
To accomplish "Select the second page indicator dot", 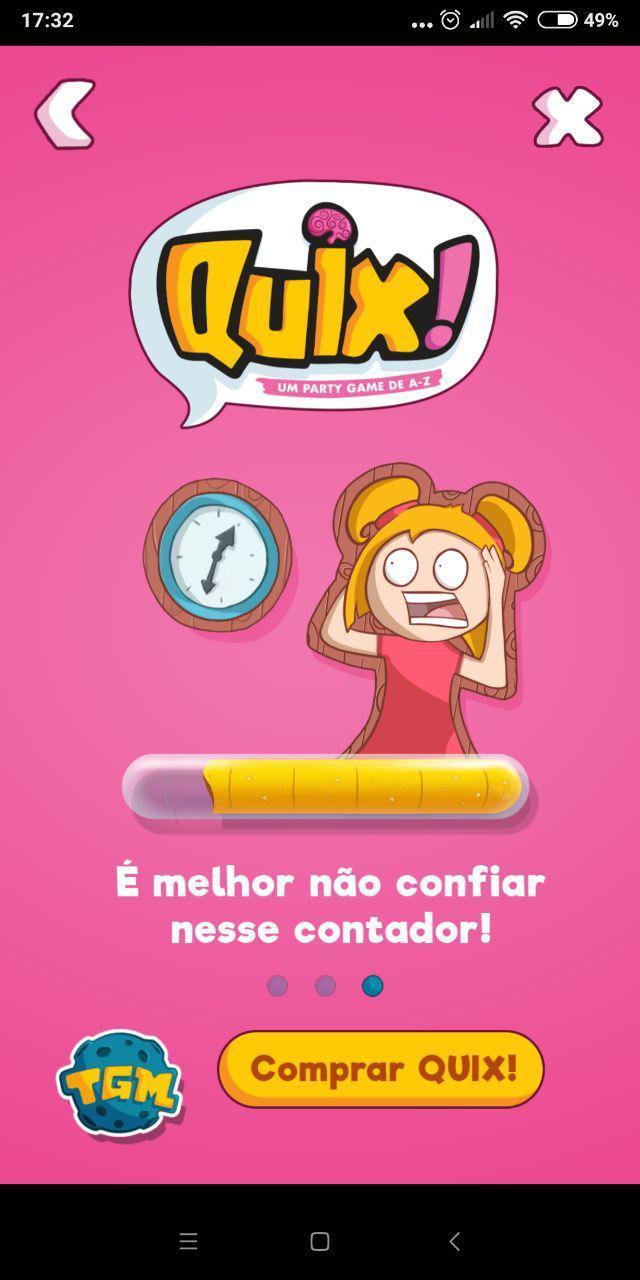I will tap(325, 986).
